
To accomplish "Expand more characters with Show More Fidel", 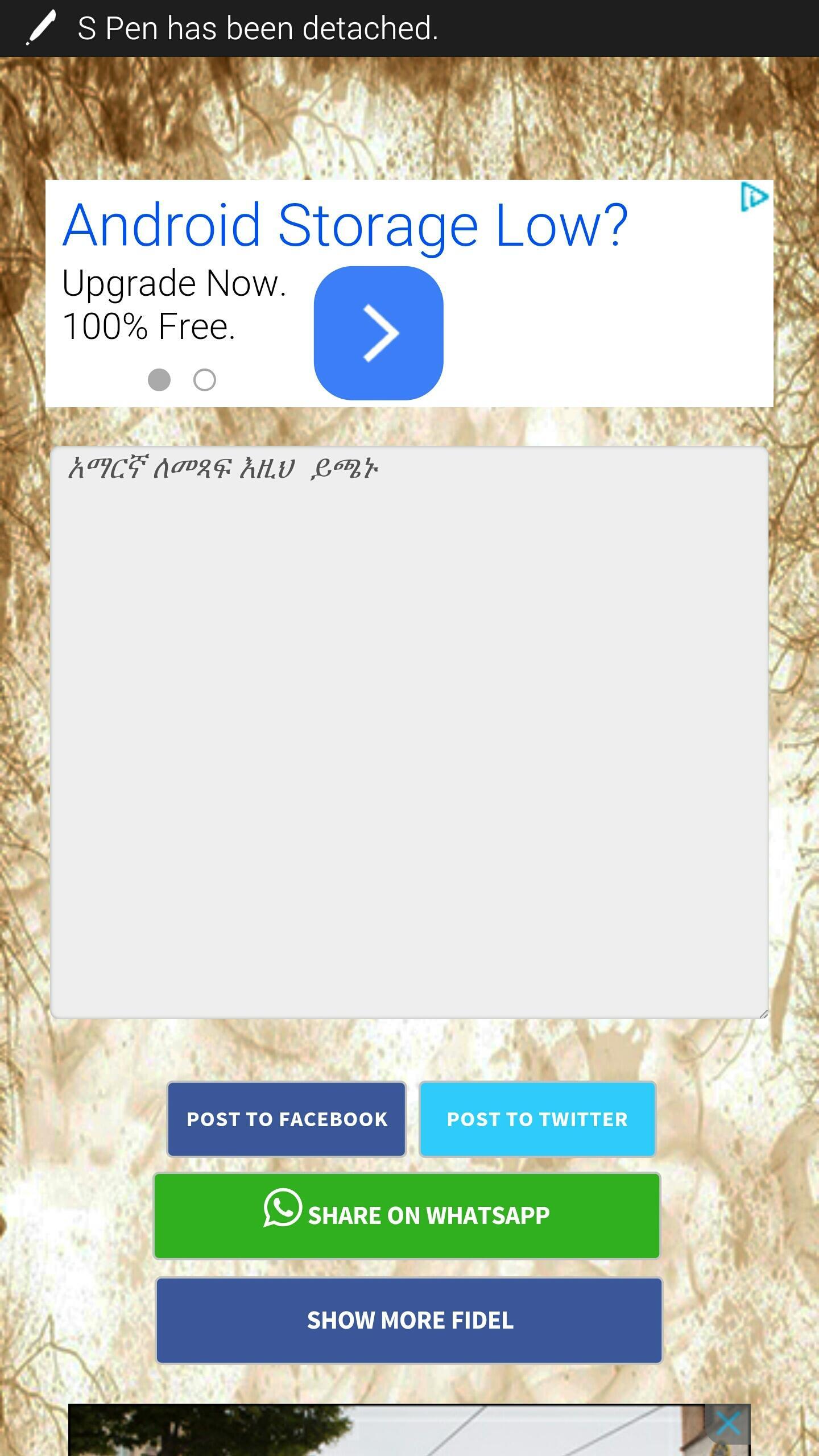I will point(409,1319).
